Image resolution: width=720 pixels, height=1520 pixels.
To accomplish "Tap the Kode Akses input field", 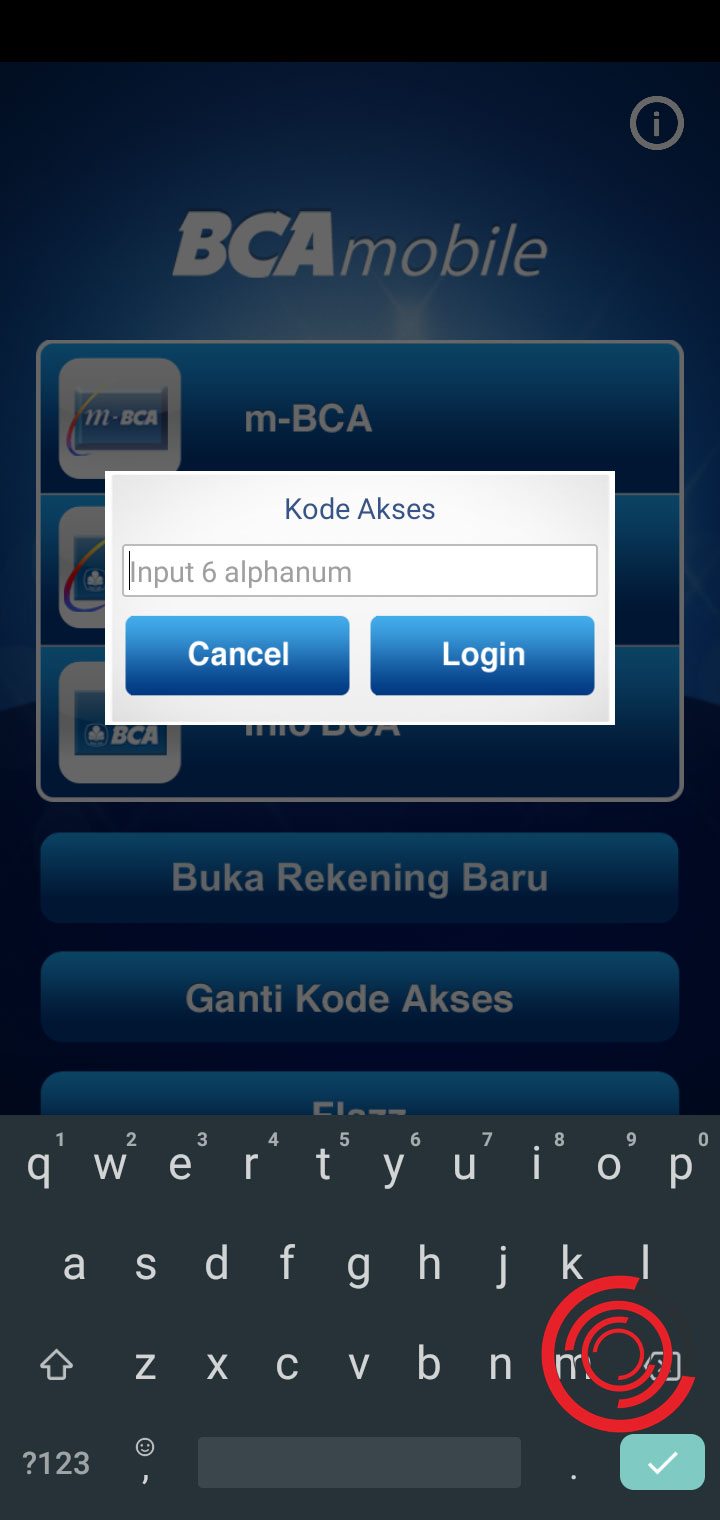I will pos(359,571).
